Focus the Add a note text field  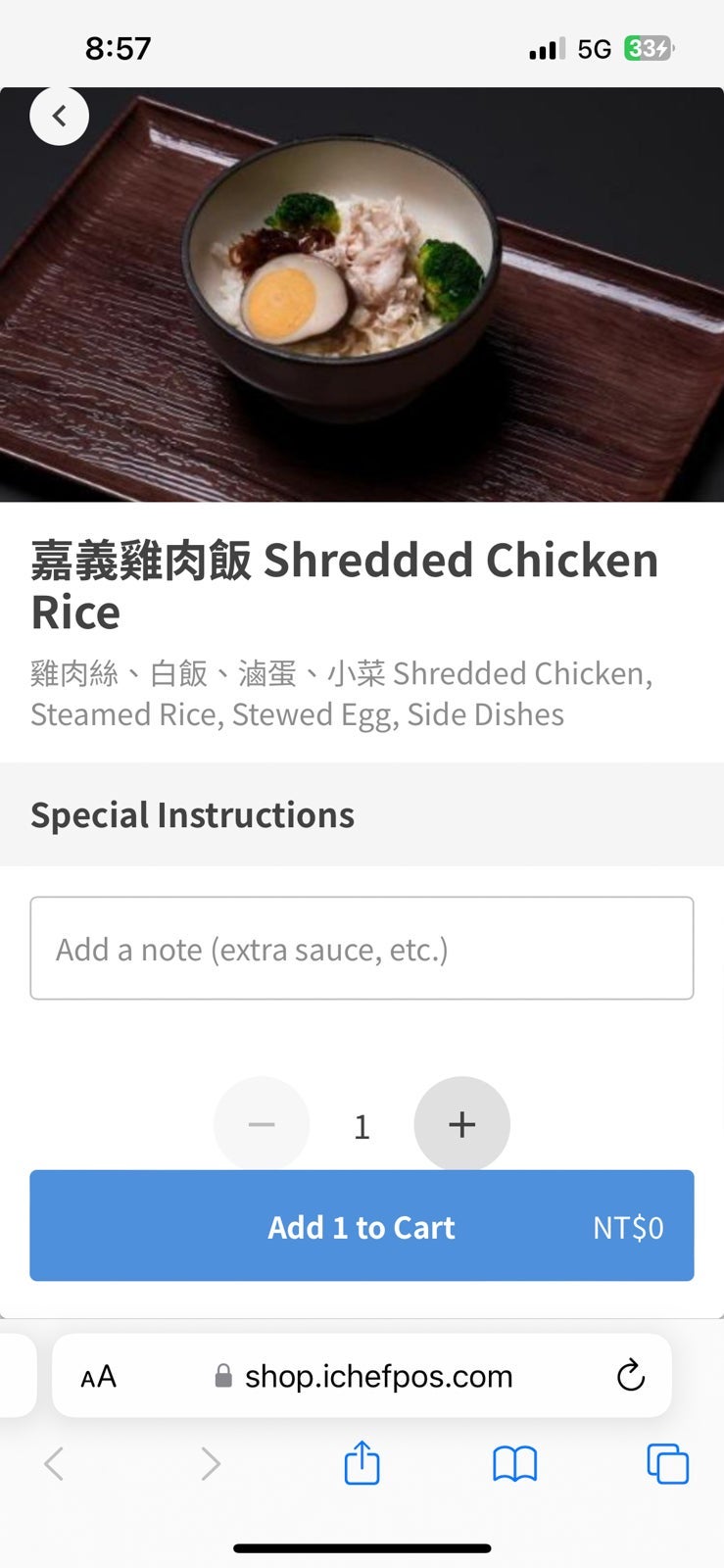coord(362,949)
